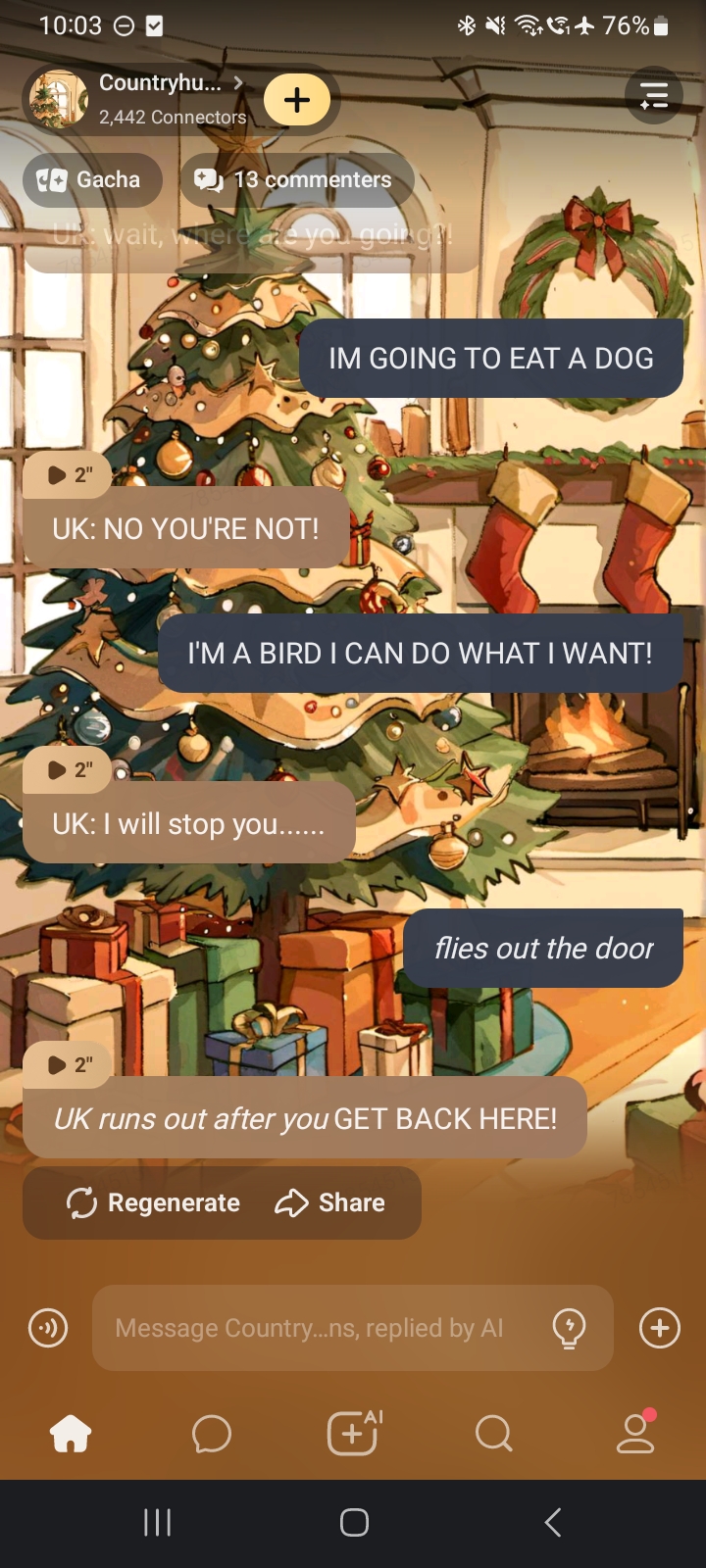Tap the system back button
This screenshot has width=706, height=1568.
point(553,1522)
